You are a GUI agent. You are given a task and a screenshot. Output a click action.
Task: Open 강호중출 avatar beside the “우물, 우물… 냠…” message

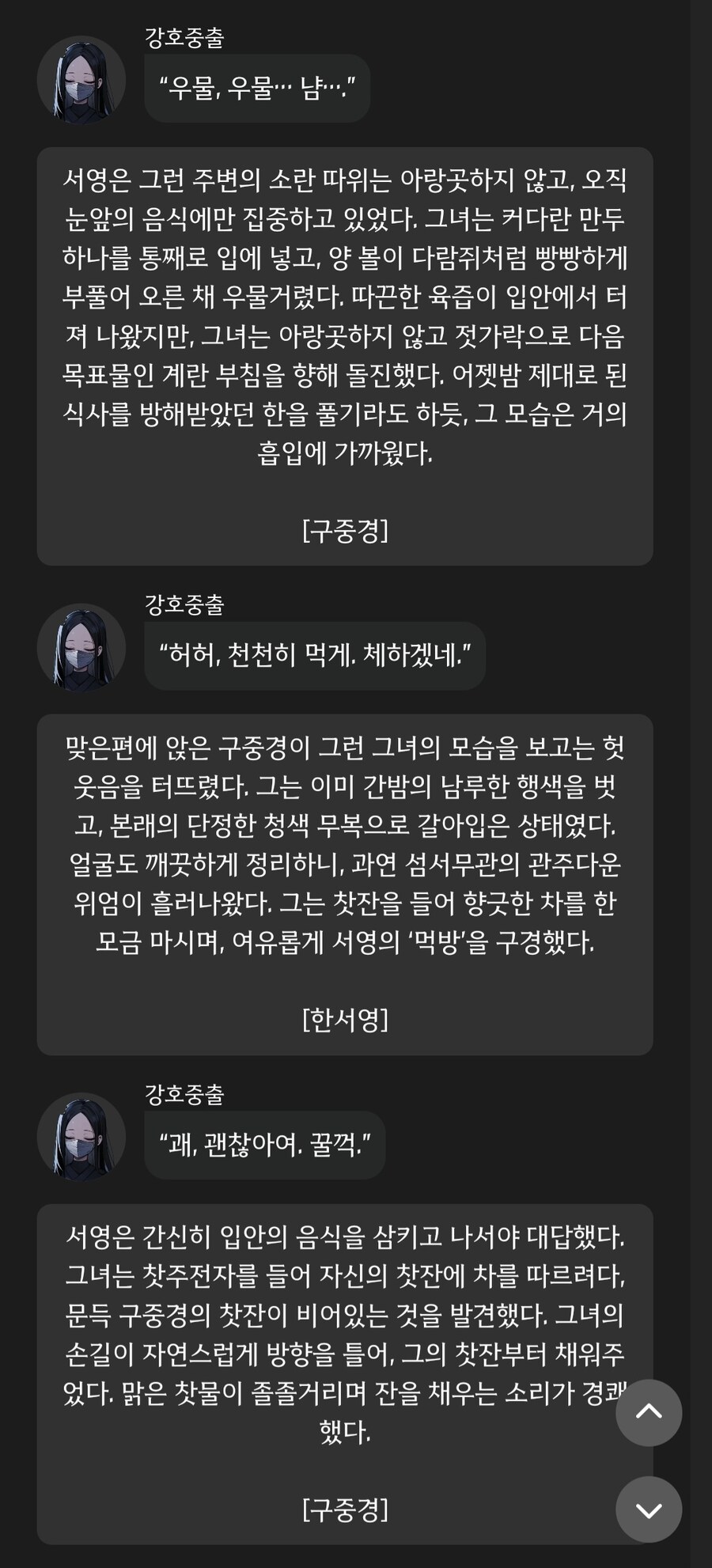click(x=81, y=80)
